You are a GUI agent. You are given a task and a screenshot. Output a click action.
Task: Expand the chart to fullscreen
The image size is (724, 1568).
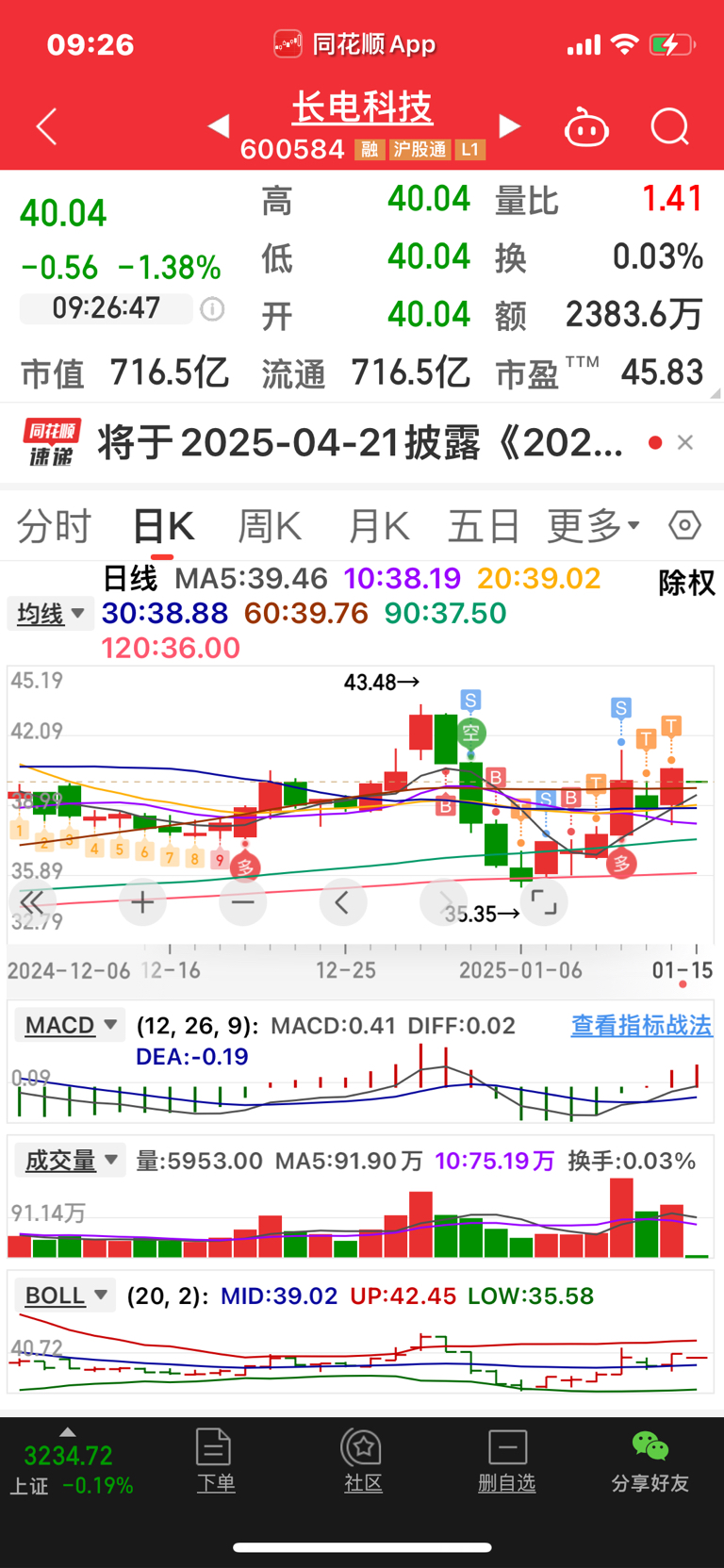pyautogui.click(x=544, y=902)
